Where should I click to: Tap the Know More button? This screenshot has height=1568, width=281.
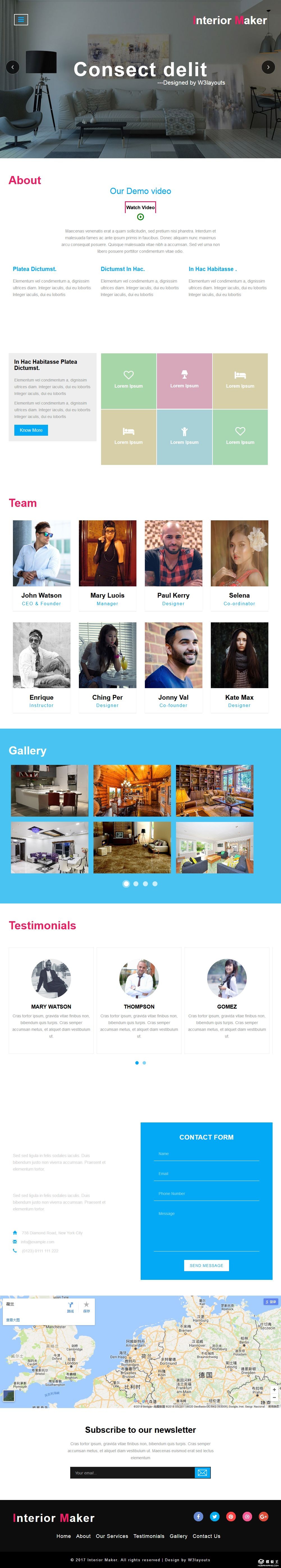[x=31, y=430]
